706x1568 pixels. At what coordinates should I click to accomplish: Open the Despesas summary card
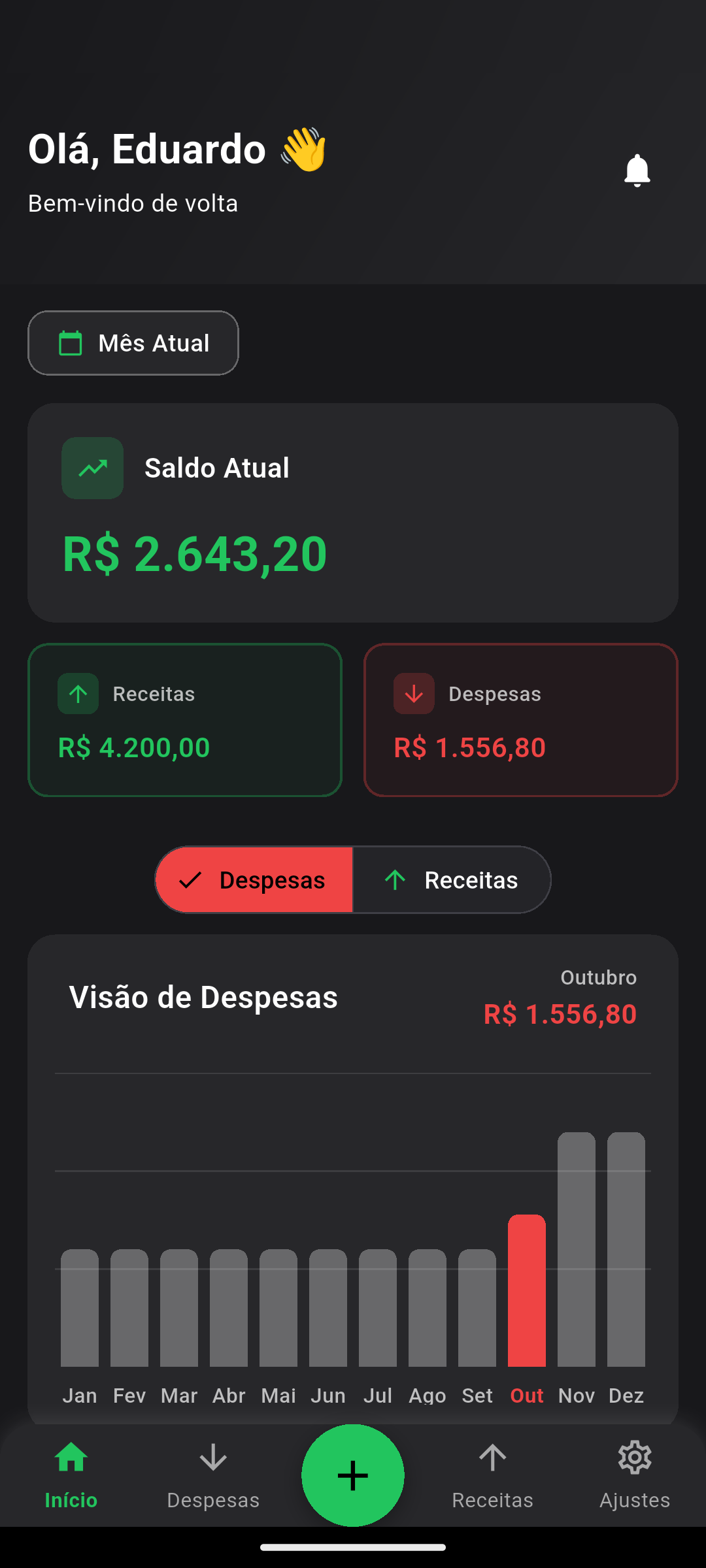click(520, 720)
